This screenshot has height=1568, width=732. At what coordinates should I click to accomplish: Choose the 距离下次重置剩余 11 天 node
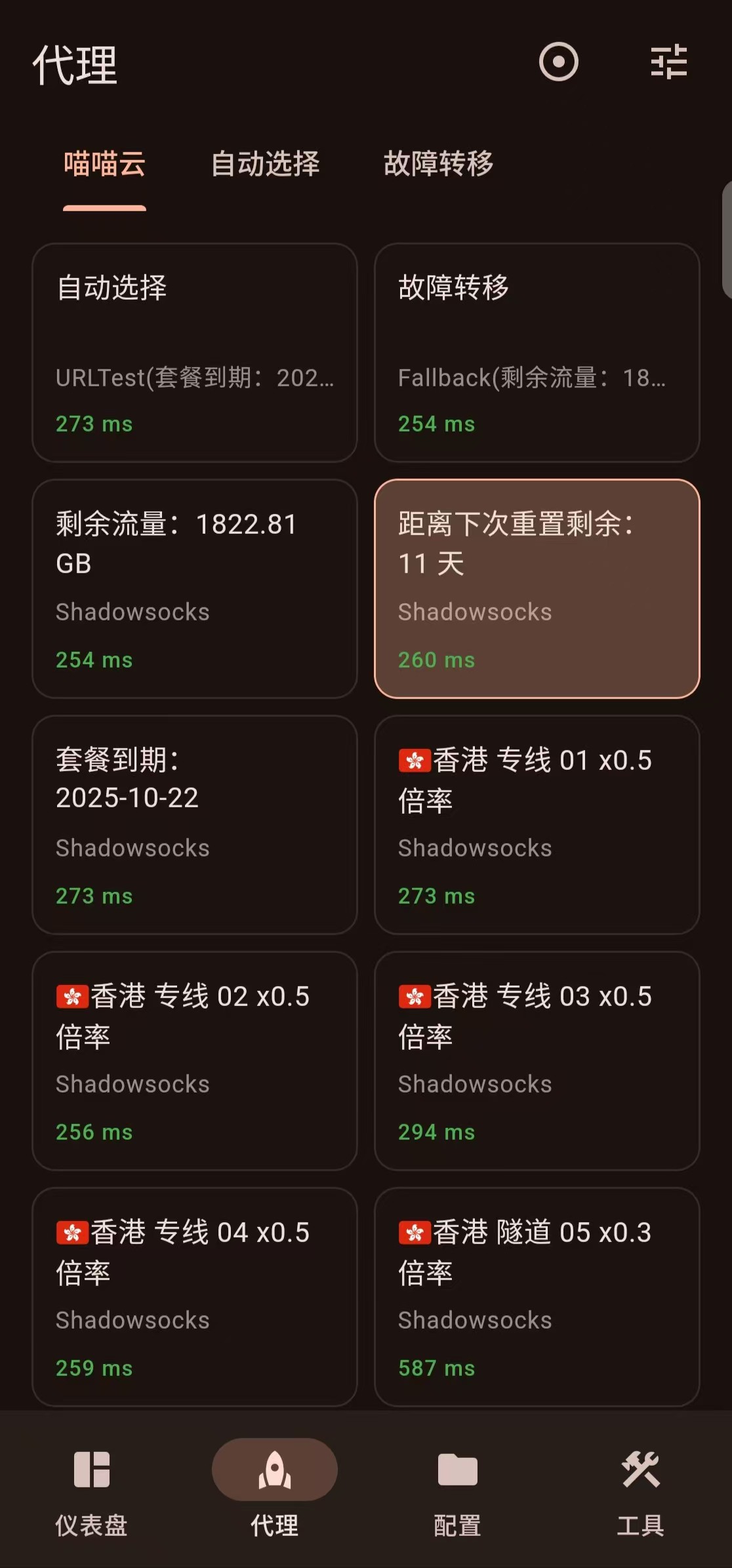537,589
